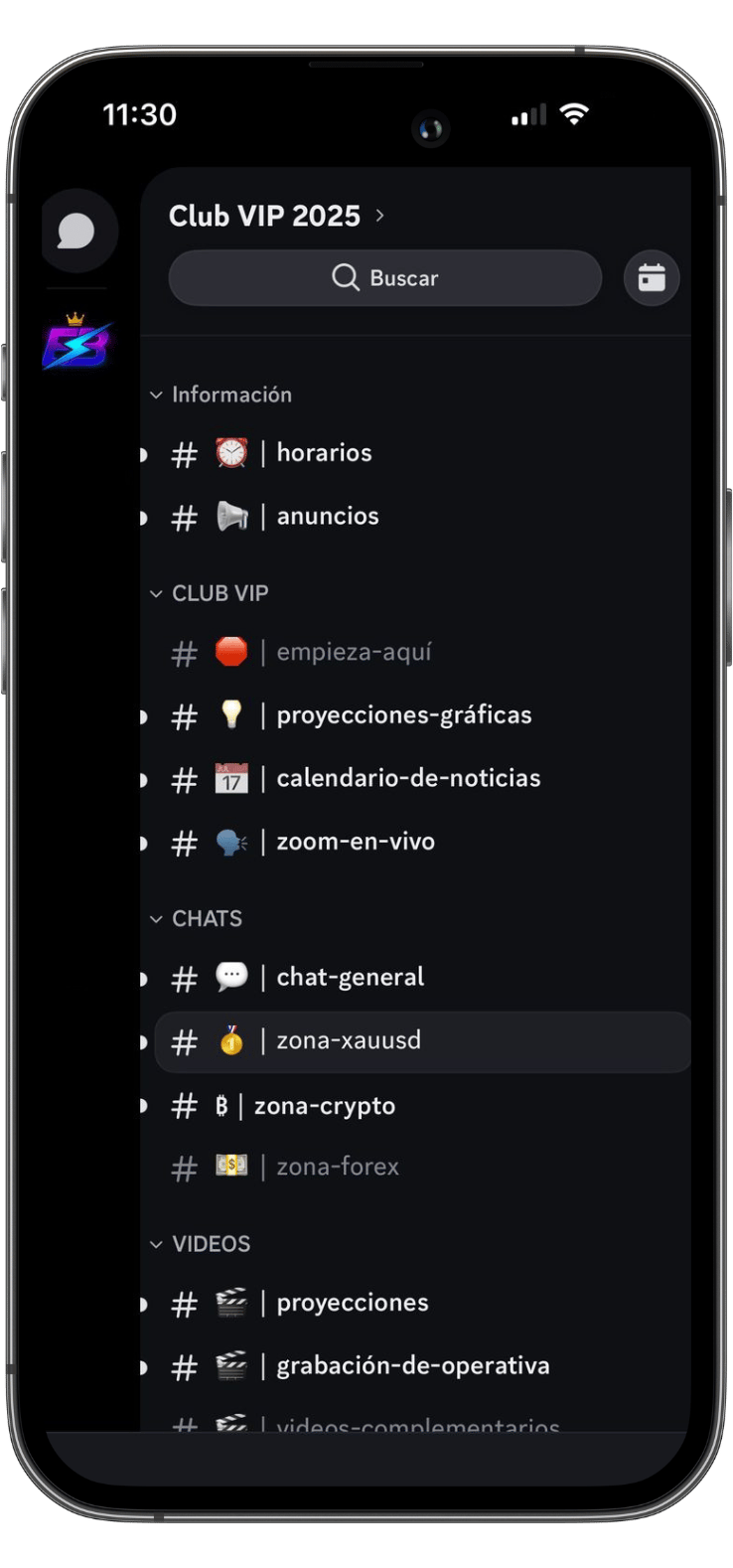Collapse the VIDEOS category
Screen dimensions: 733x1568
pyautogui.click(x=200, y=1244)
